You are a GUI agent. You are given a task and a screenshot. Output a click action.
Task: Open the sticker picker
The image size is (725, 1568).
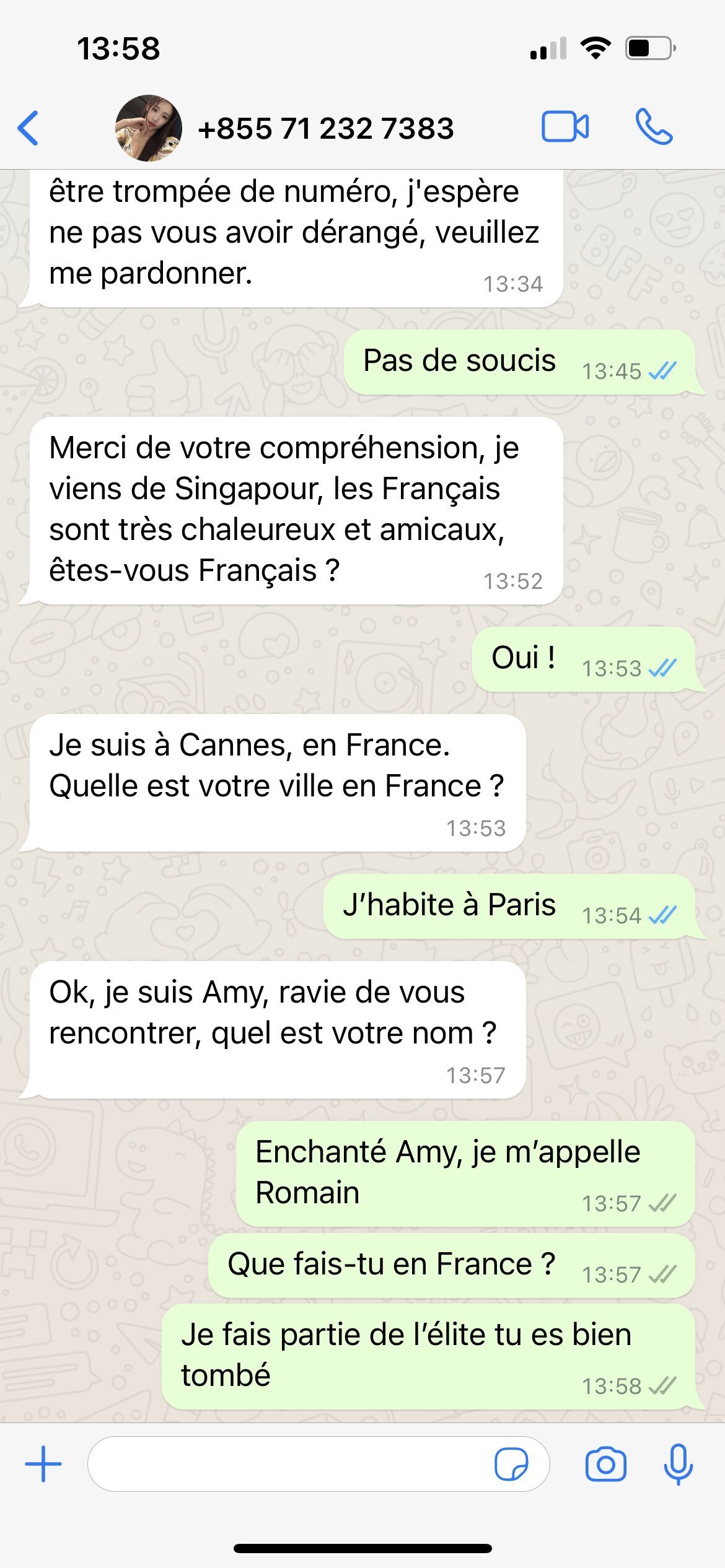point(511,1464)
